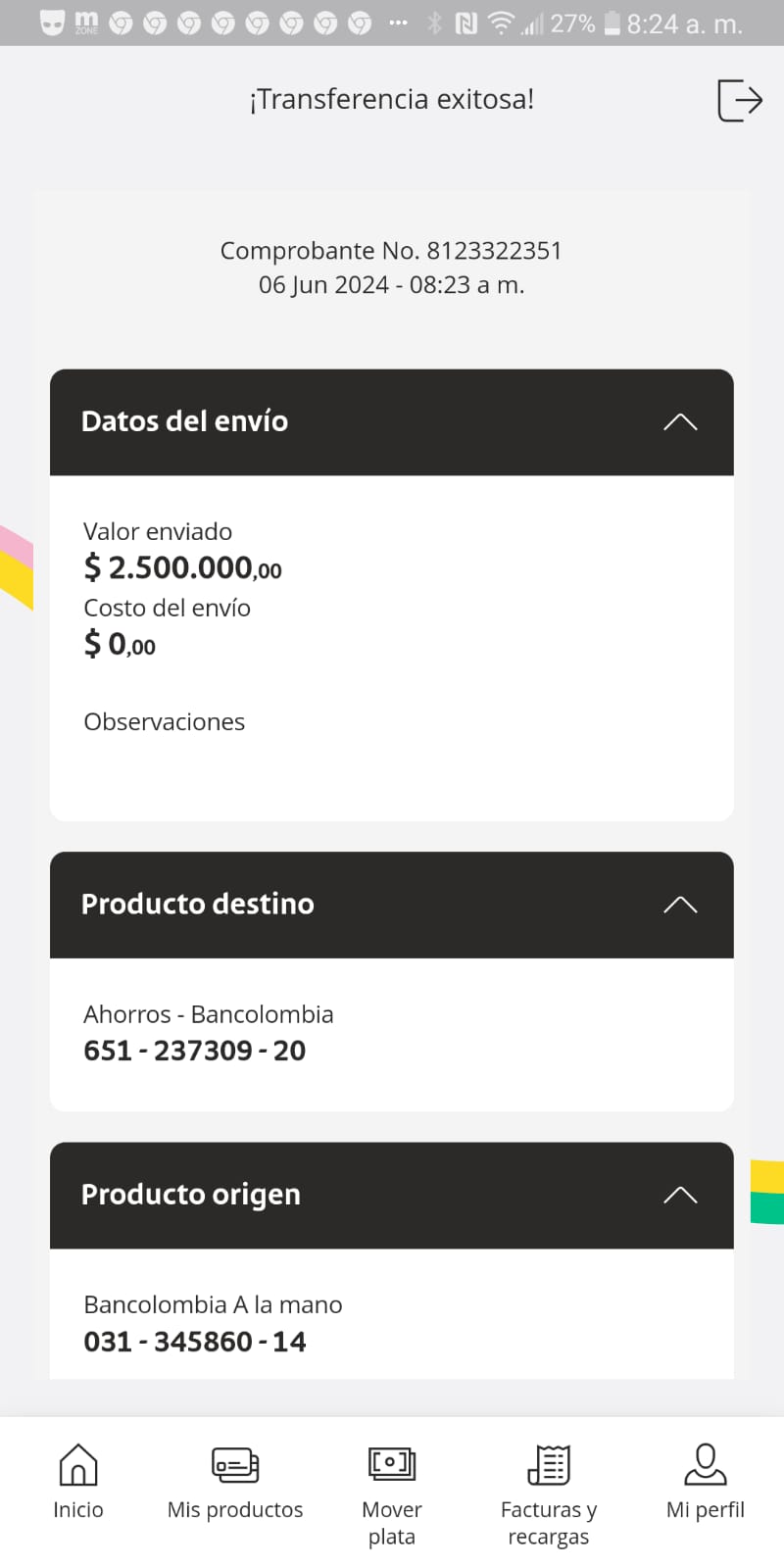
Task: Collapse the Producto destino section
Action: pyautogui.click(x=680, y=905)
